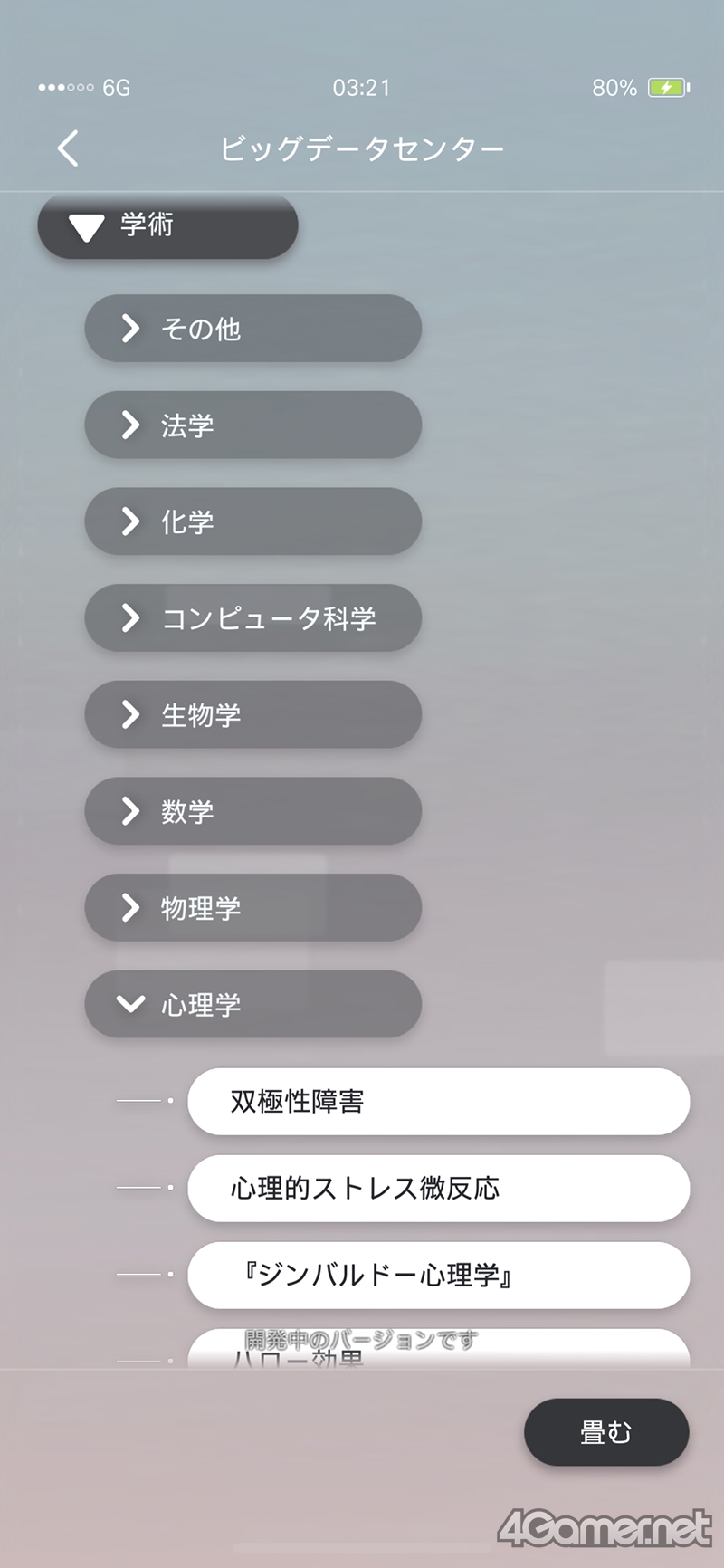
Task: Go back using the top-left arrow
Action: click(x=68, y=148)
